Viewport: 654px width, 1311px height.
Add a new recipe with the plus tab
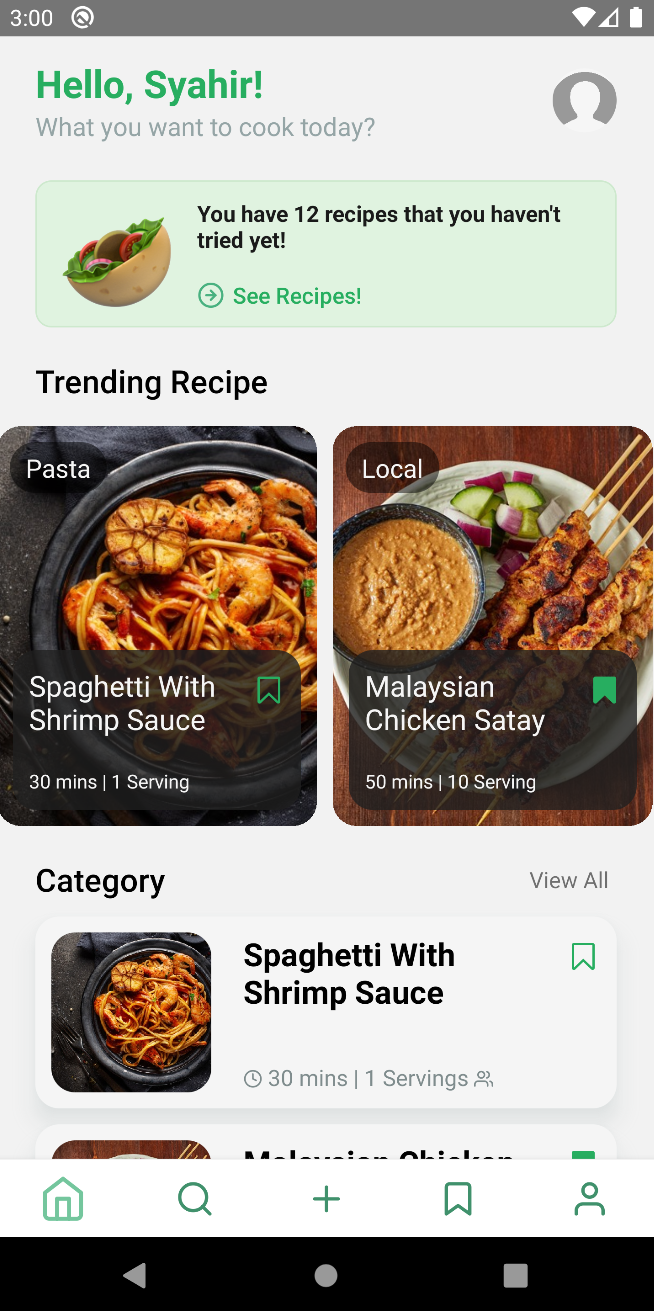point(326,1198)
